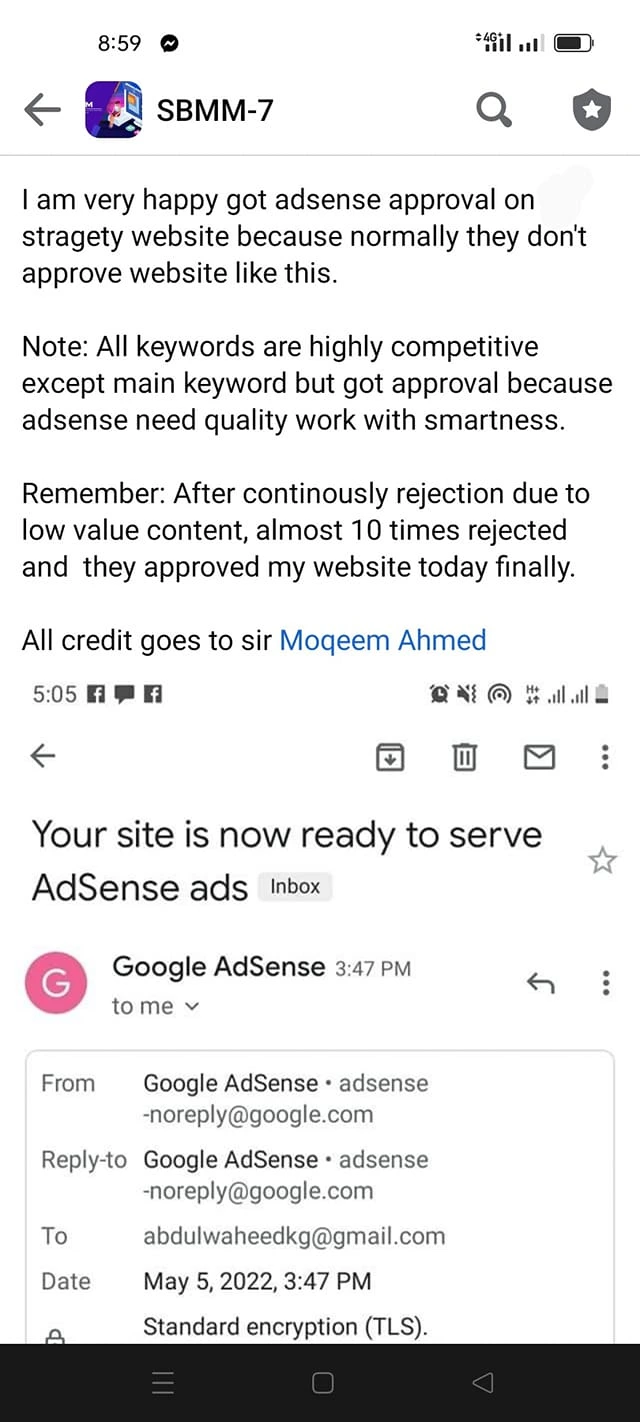Open the attached AdSense email screenshot
The image size is (640, 1422).
(x=320, y=1000)
